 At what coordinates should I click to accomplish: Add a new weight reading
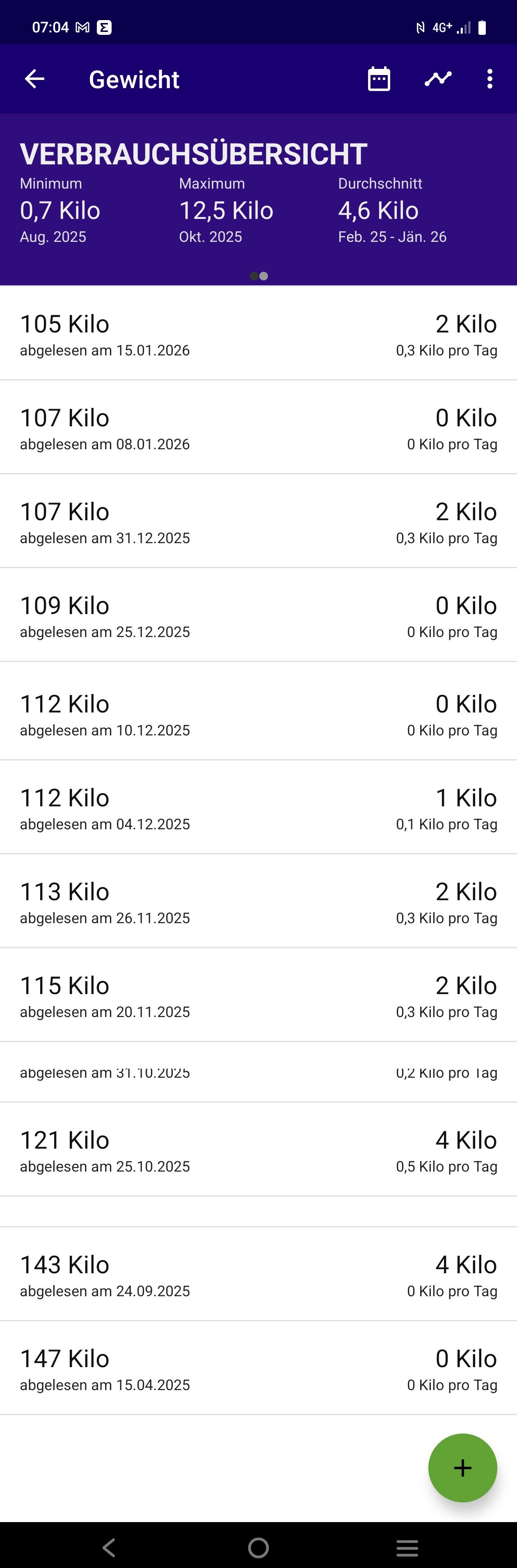coord(462,1468)
